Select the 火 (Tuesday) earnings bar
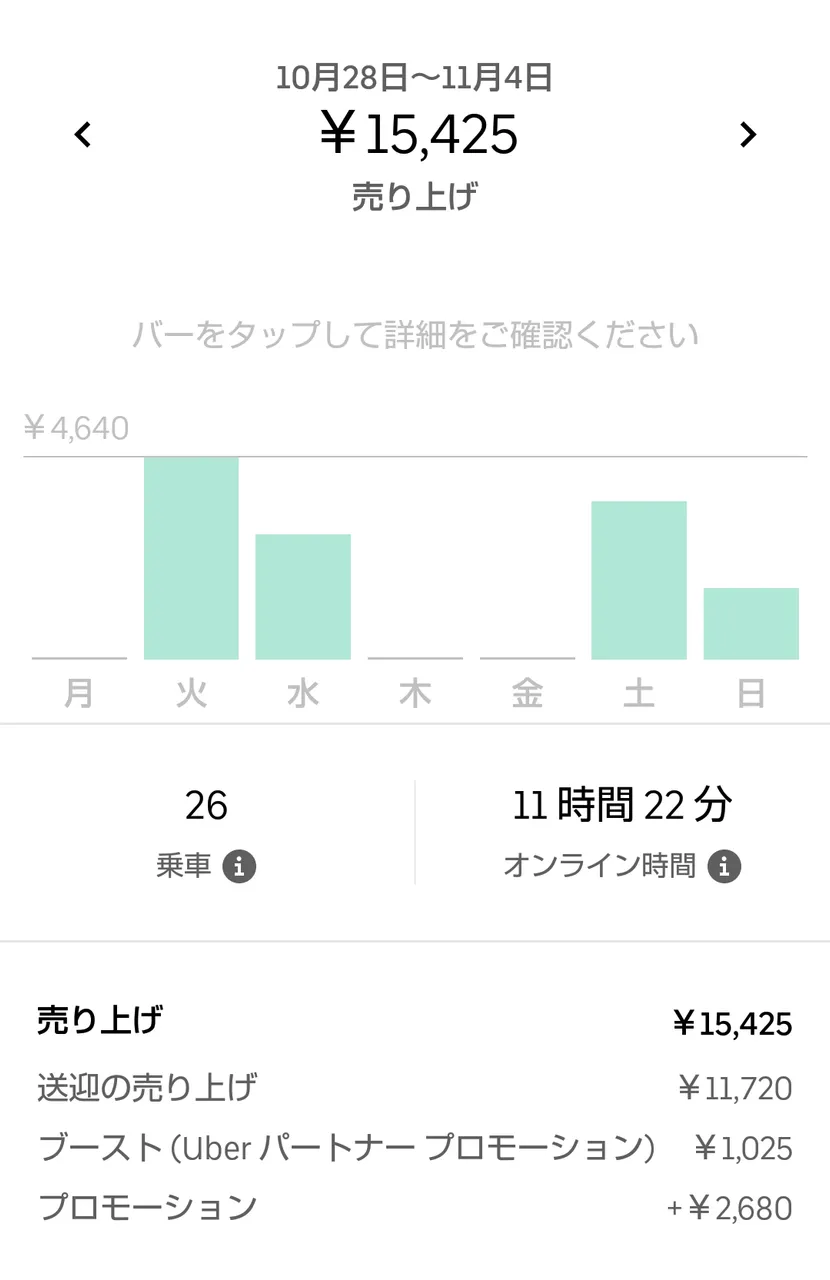 [x=191, y=558]
